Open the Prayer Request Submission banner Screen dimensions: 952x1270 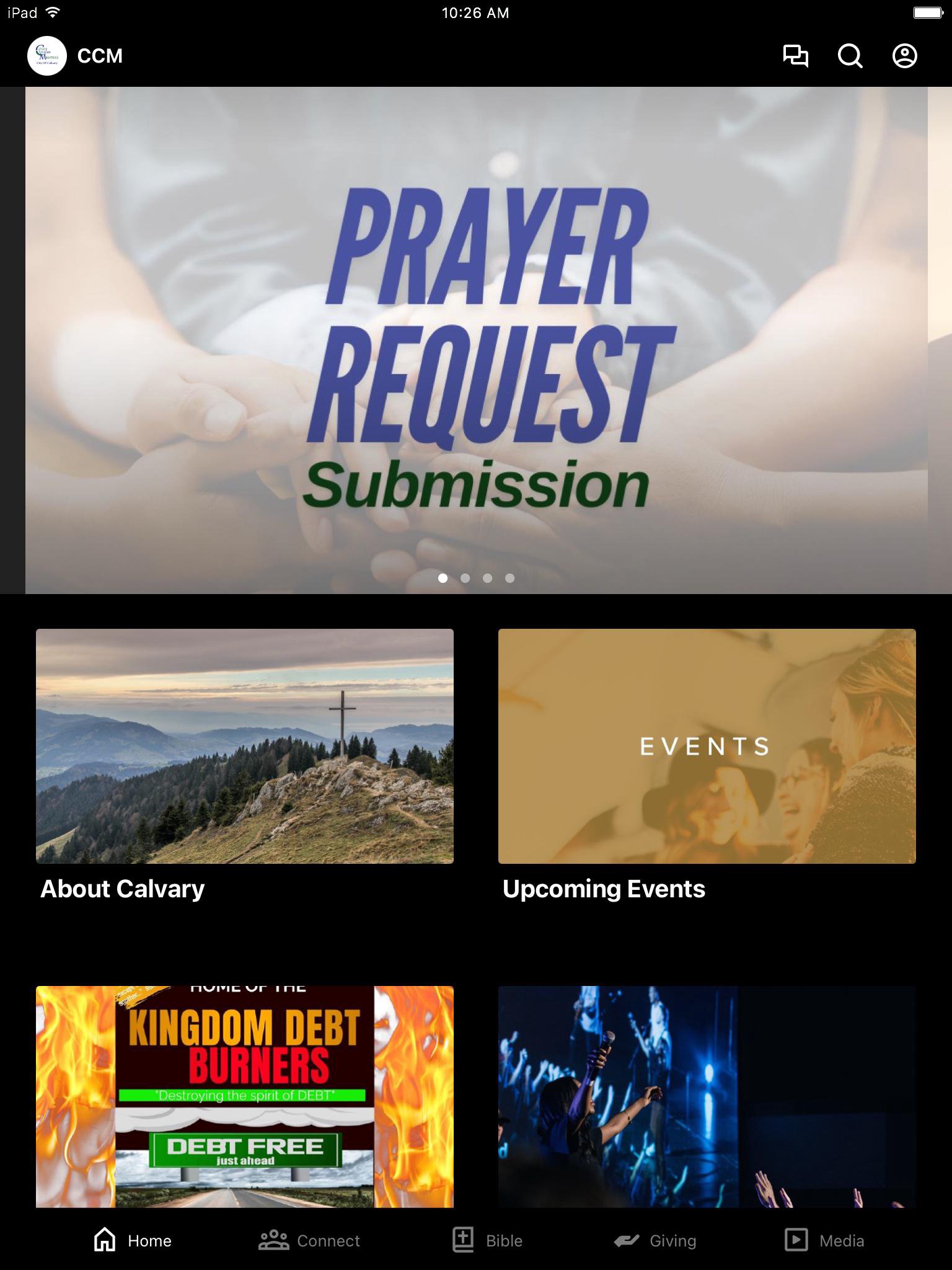[x=476, y=340]
